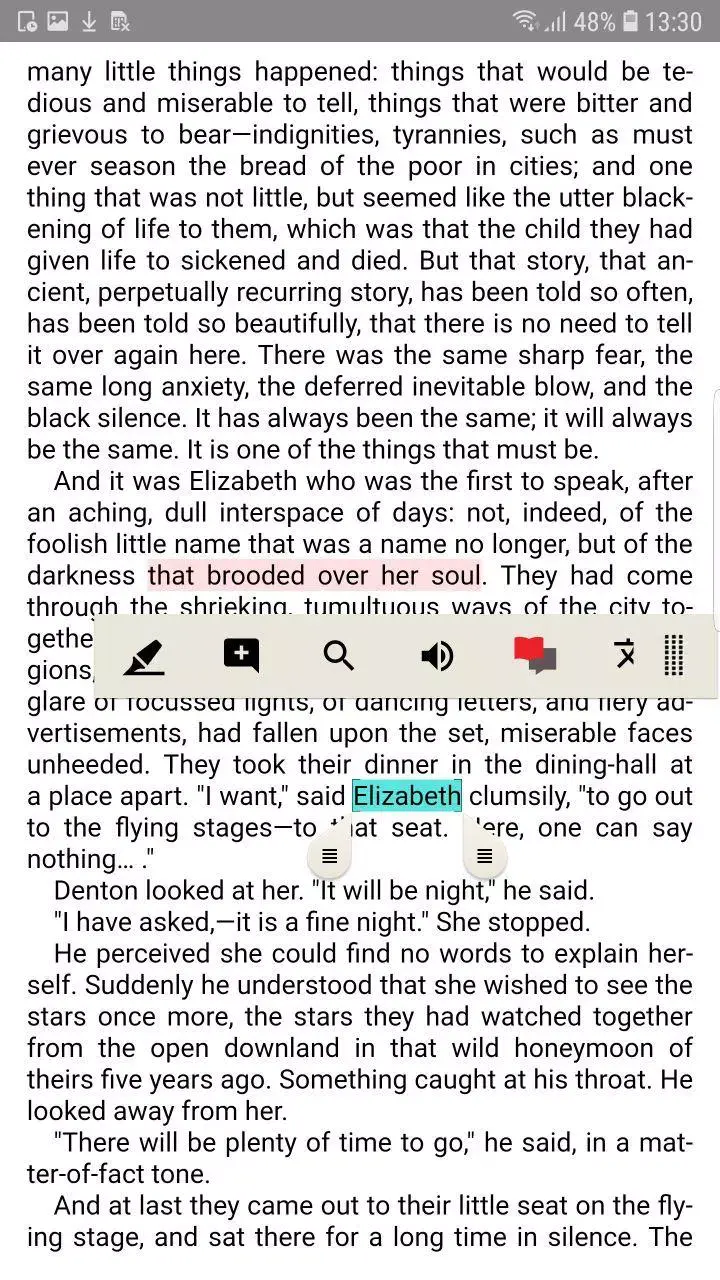
Task: Open the dotted grid options icon
Action: [674, 656]
